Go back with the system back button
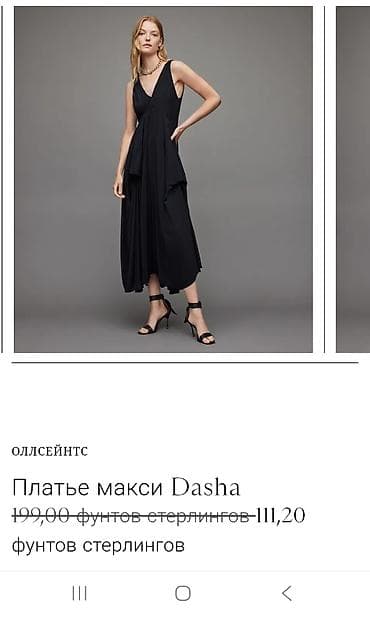370x617 pixels. pyautogui.click(x=287, y=593)
